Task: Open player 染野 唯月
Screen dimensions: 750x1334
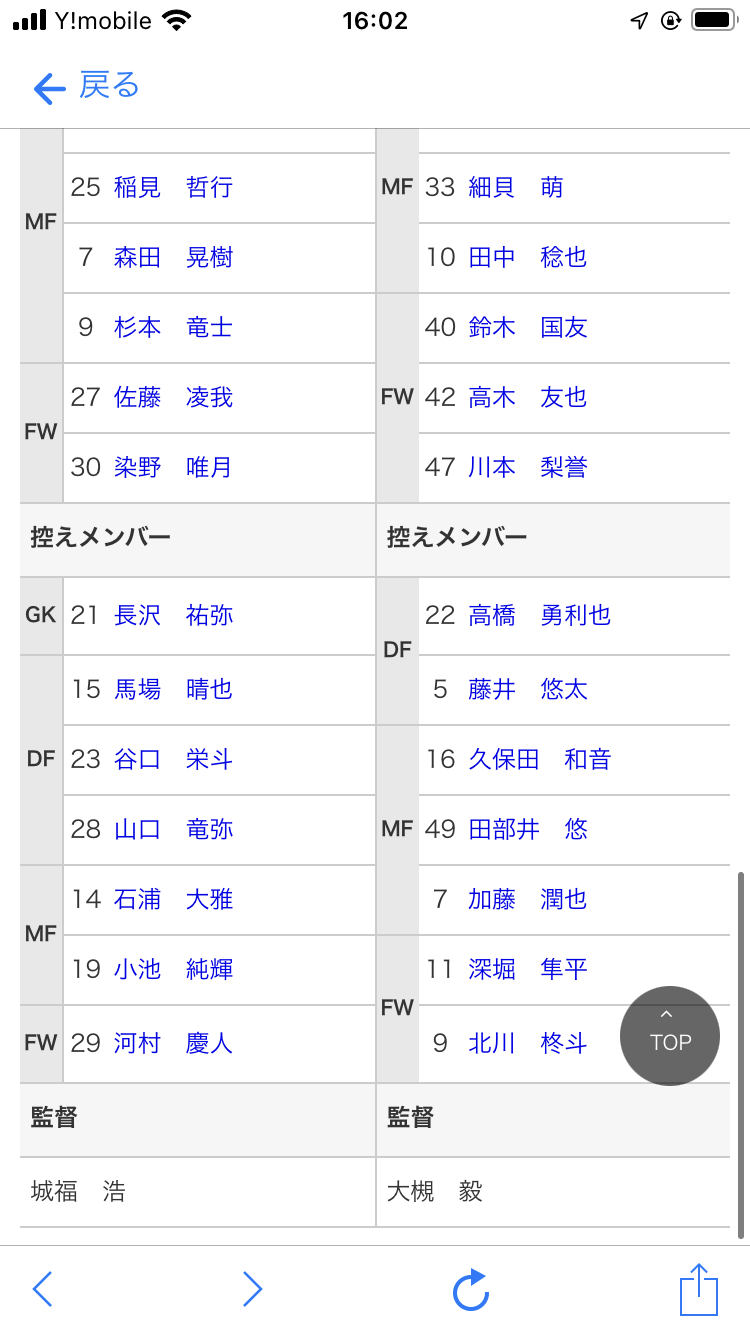Action: click(173, 467)
